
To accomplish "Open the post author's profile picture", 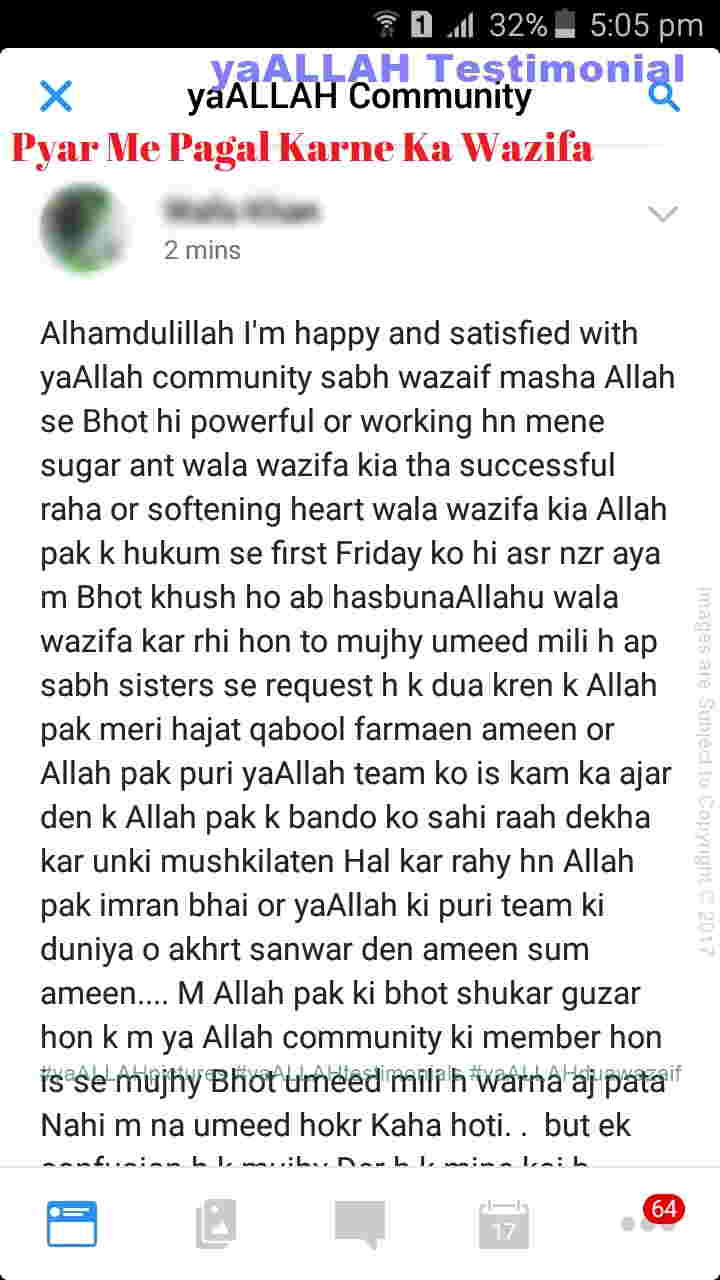I will point(84,228).
